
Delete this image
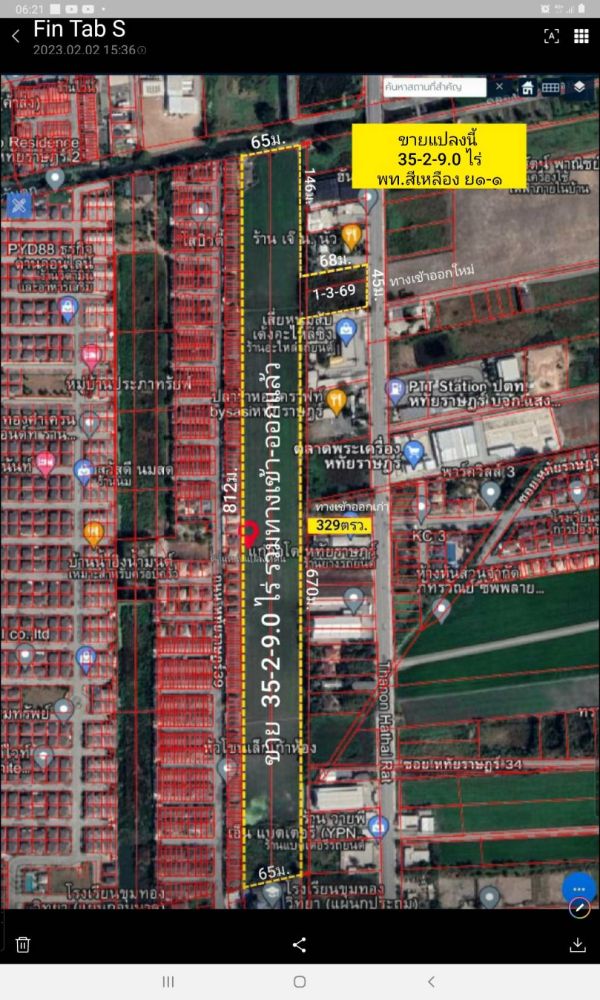(x=23, y=944)
